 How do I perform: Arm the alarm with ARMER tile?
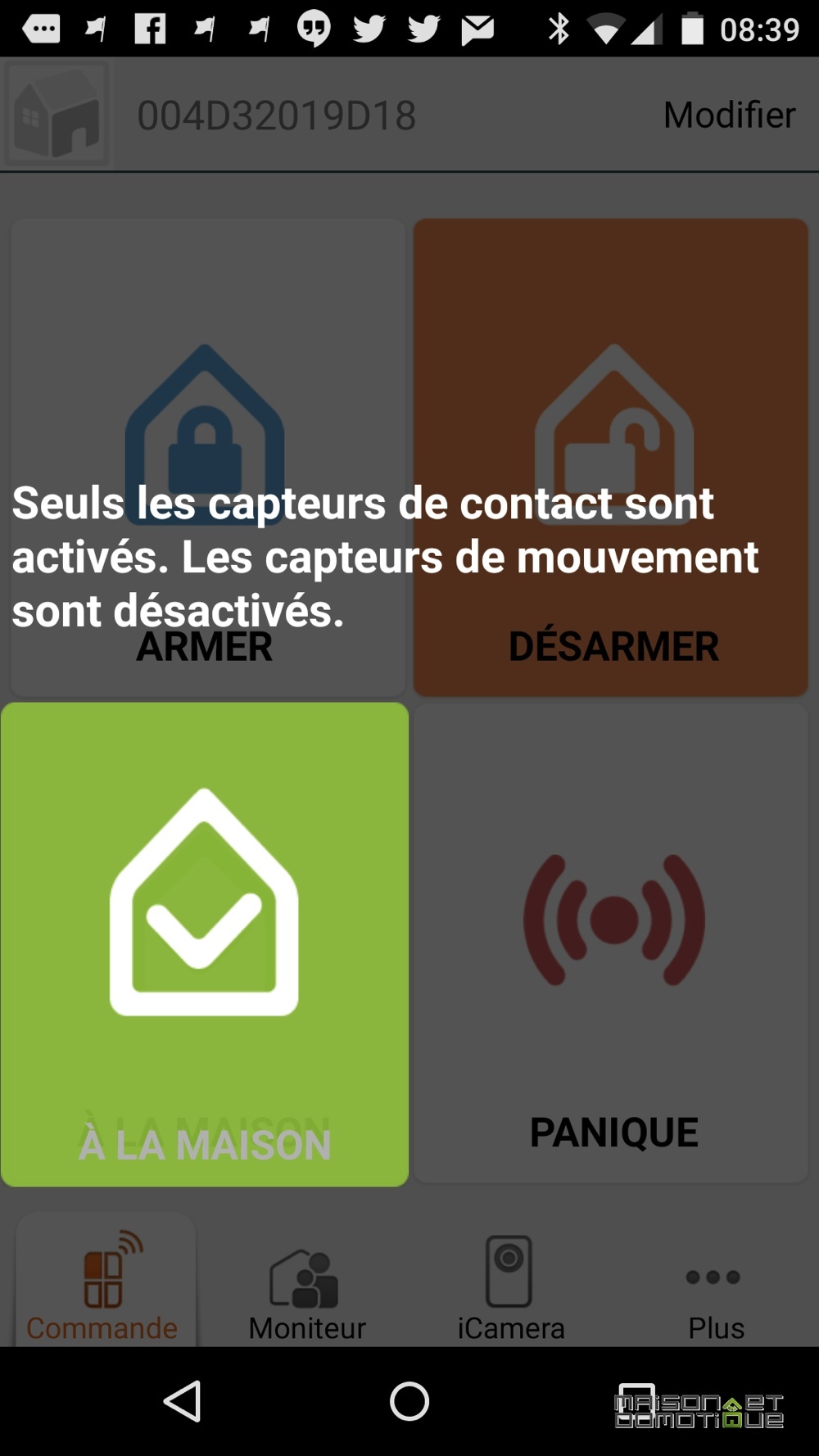(208, 458)
